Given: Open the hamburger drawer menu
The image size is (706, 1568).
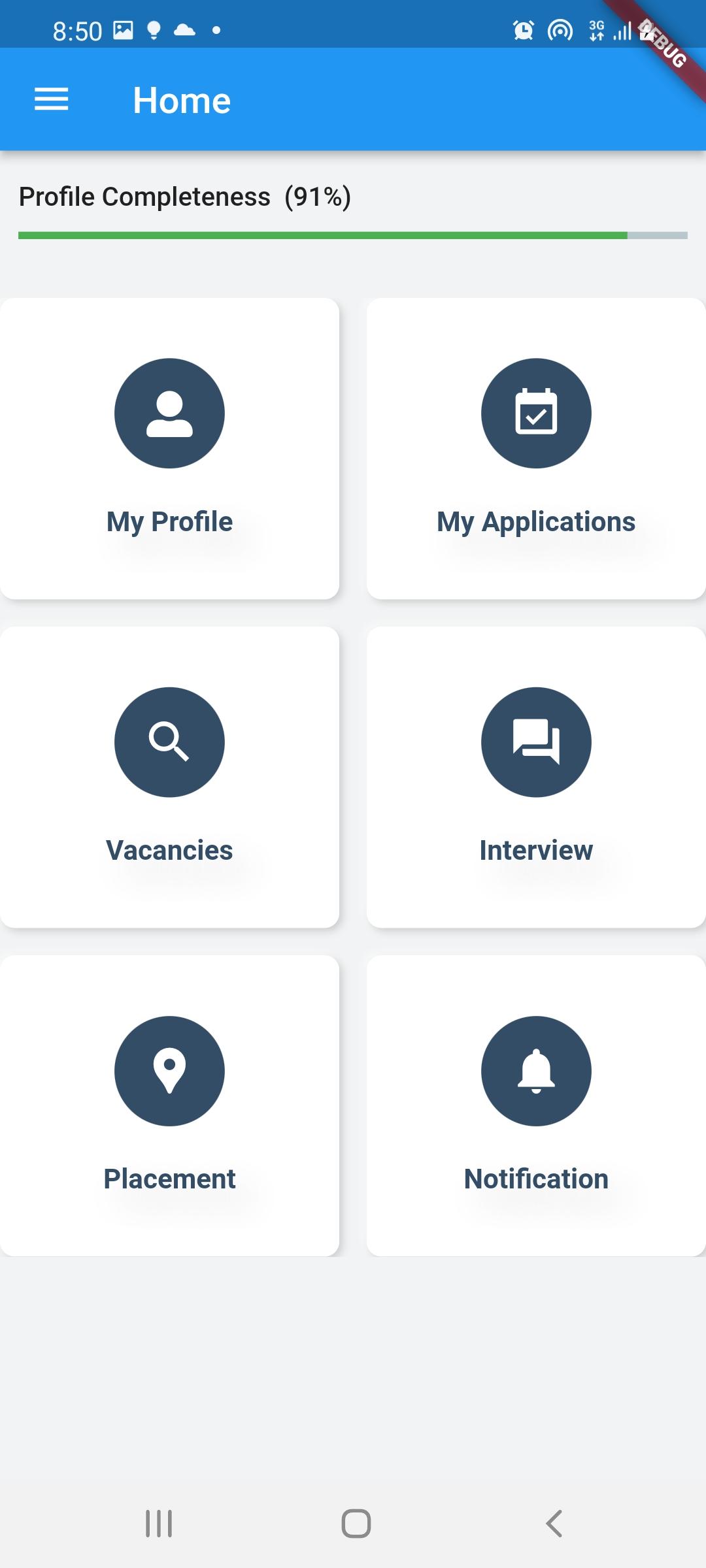Looking at the screenshot, I should click(x=51, y=99).
